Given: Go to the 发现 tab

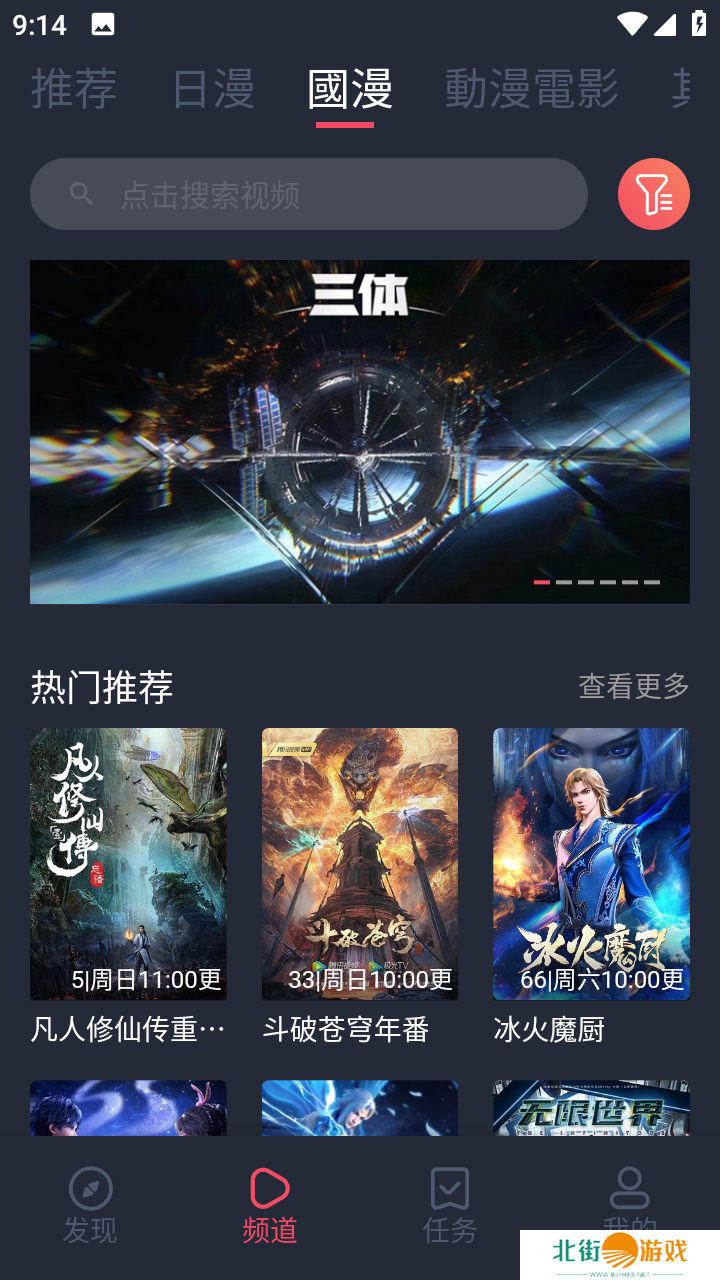Looking at the screenshot, I should click(x=90, y=1205).
